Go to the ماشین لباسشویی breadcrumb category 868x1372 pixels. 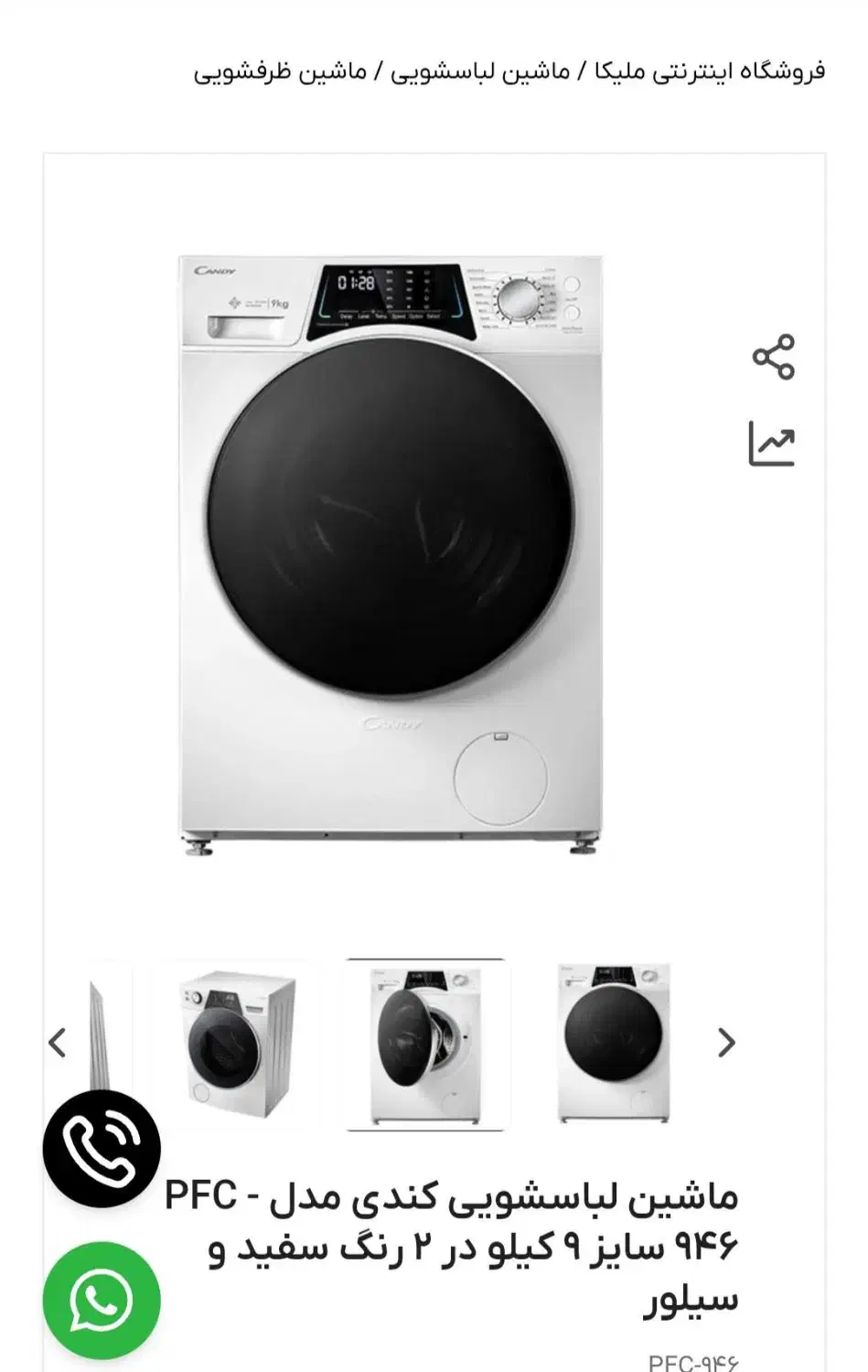tap(480, 71)
